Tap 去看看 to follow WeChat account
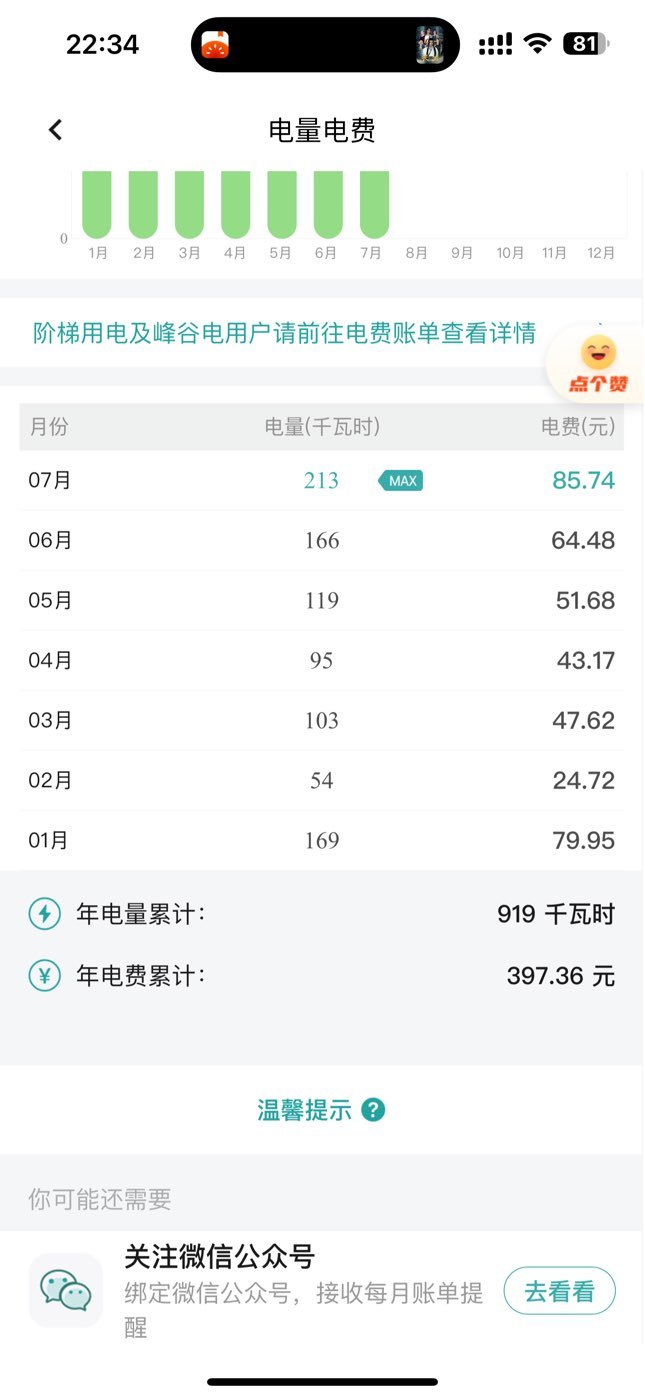 (559, 1291)
